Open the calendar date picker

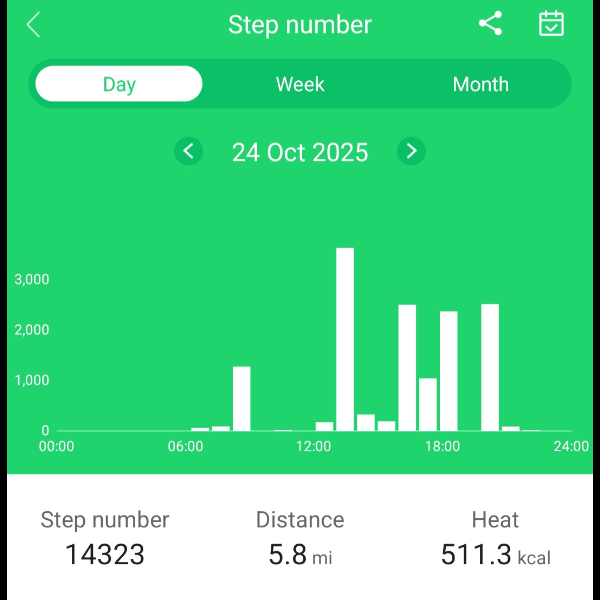pyautogui.click(x=551, y=24)
